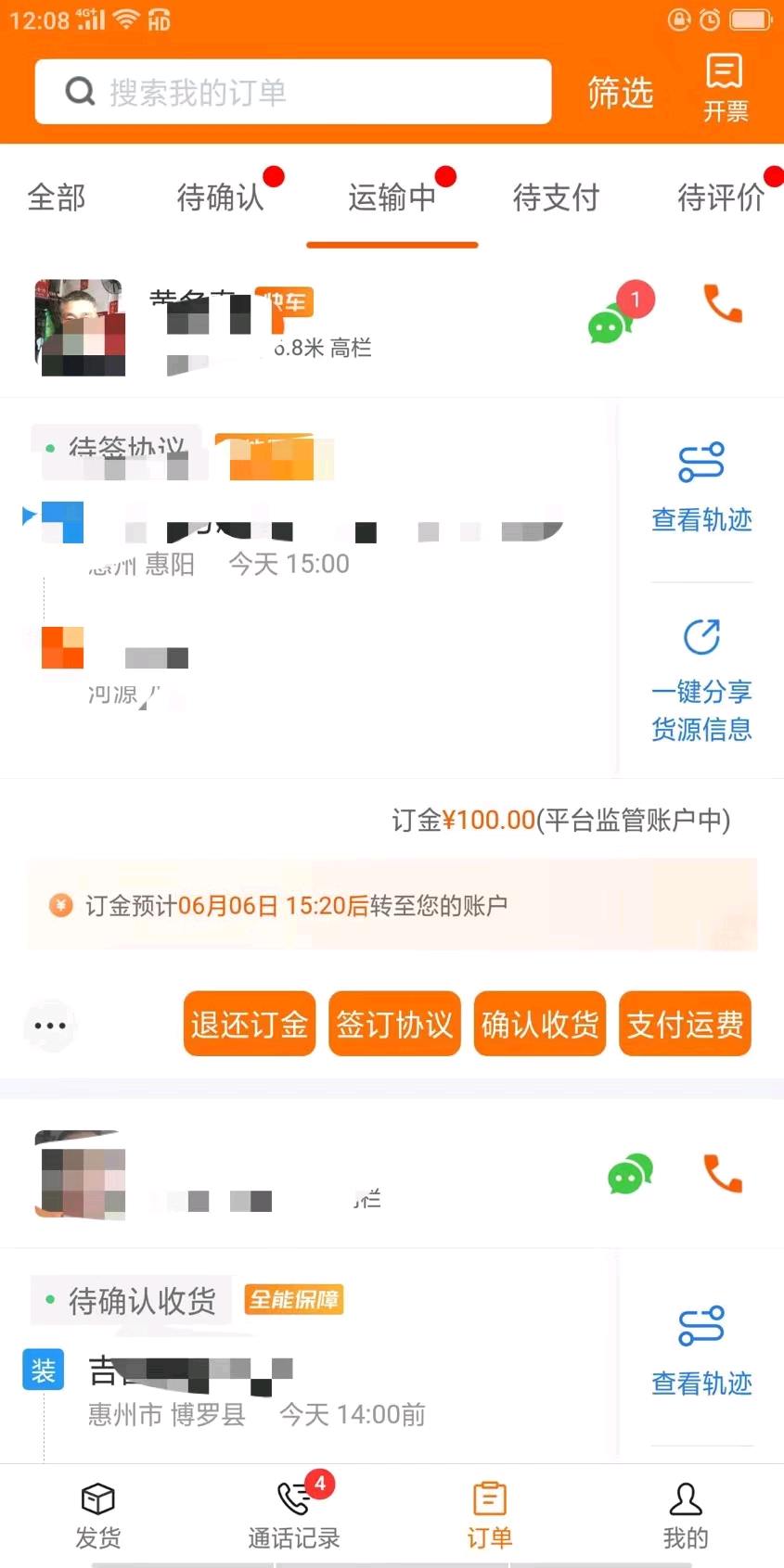This screenshot has width=784, height=1568.
Task: Message the first driver via chat icon
Action: (610, 322)
